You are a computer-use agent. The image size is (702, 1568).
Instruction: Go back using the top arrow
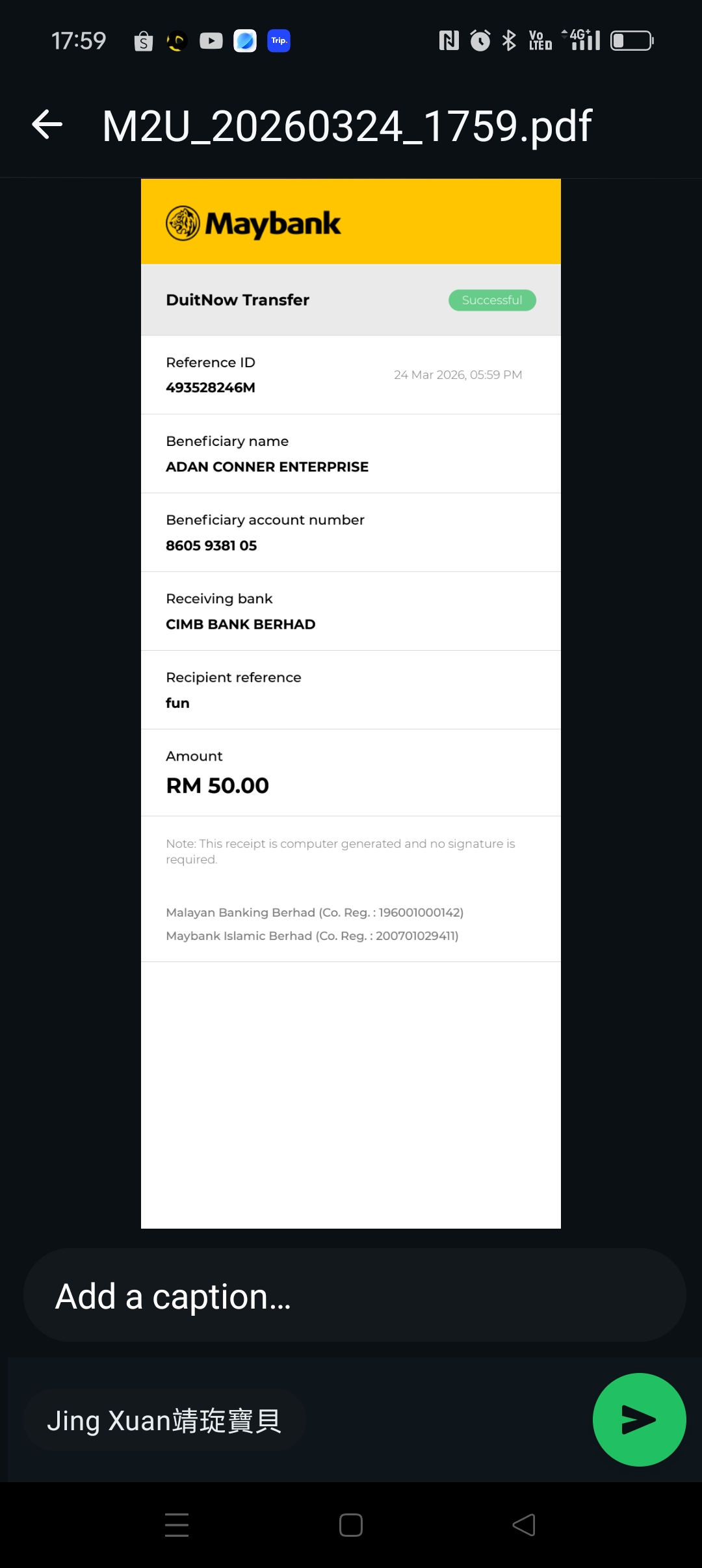pos(47,125)
